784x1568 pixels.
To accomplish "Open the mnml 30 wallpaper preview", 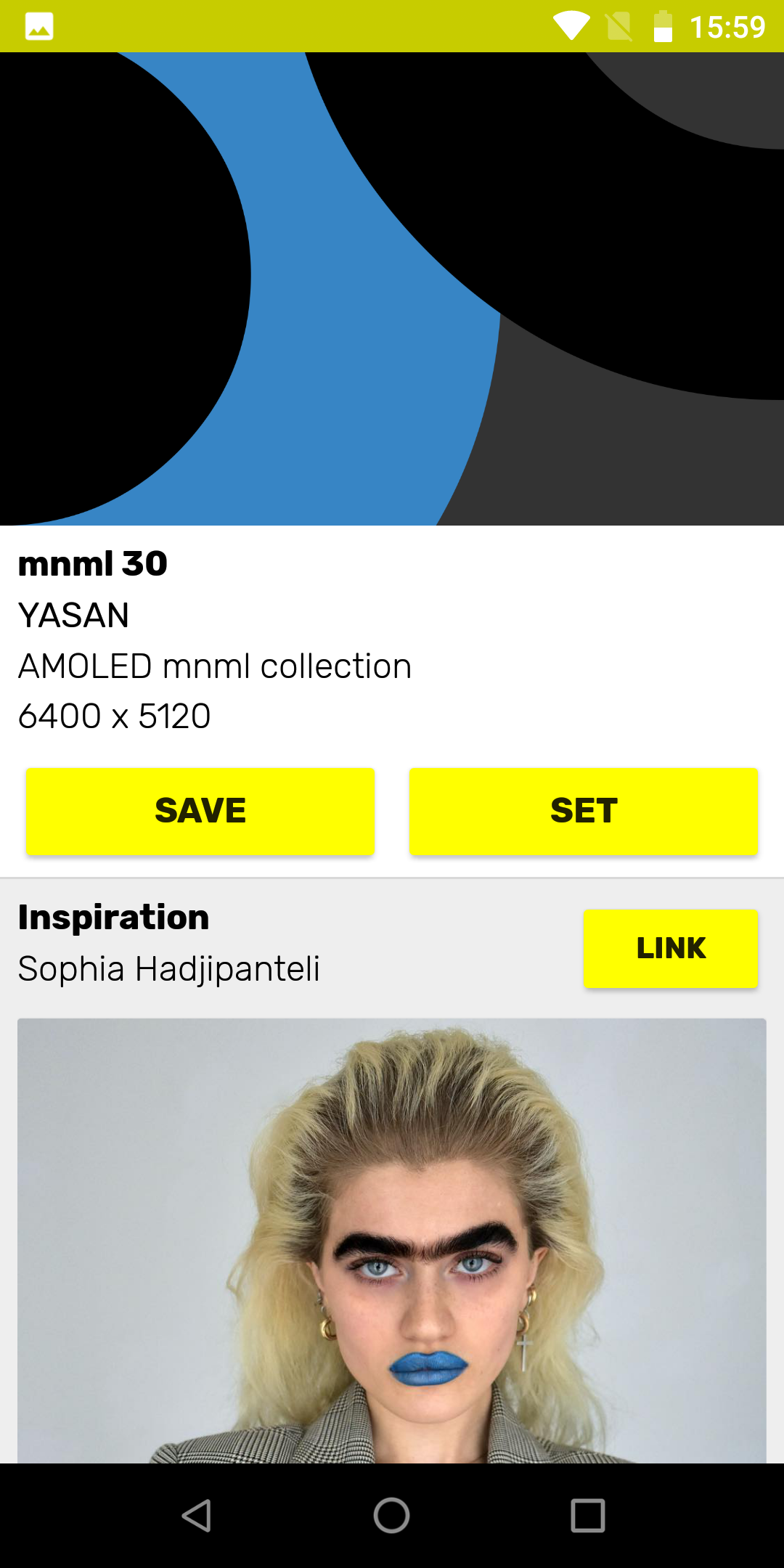I will click(392, 288).
